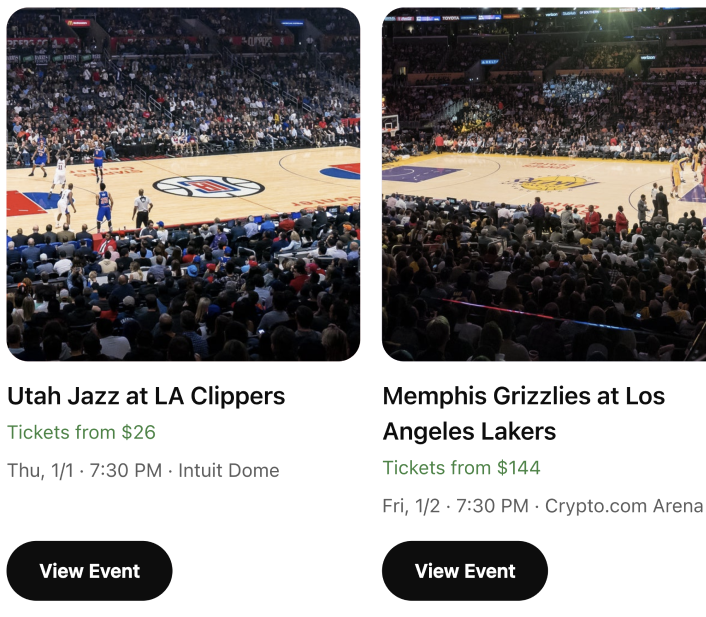The height and width of the screenshot is (617, 706).
Task: Open the Utah Jazz at LA Clippers event card
Action: pyautogui.click(x=183, y=185)
